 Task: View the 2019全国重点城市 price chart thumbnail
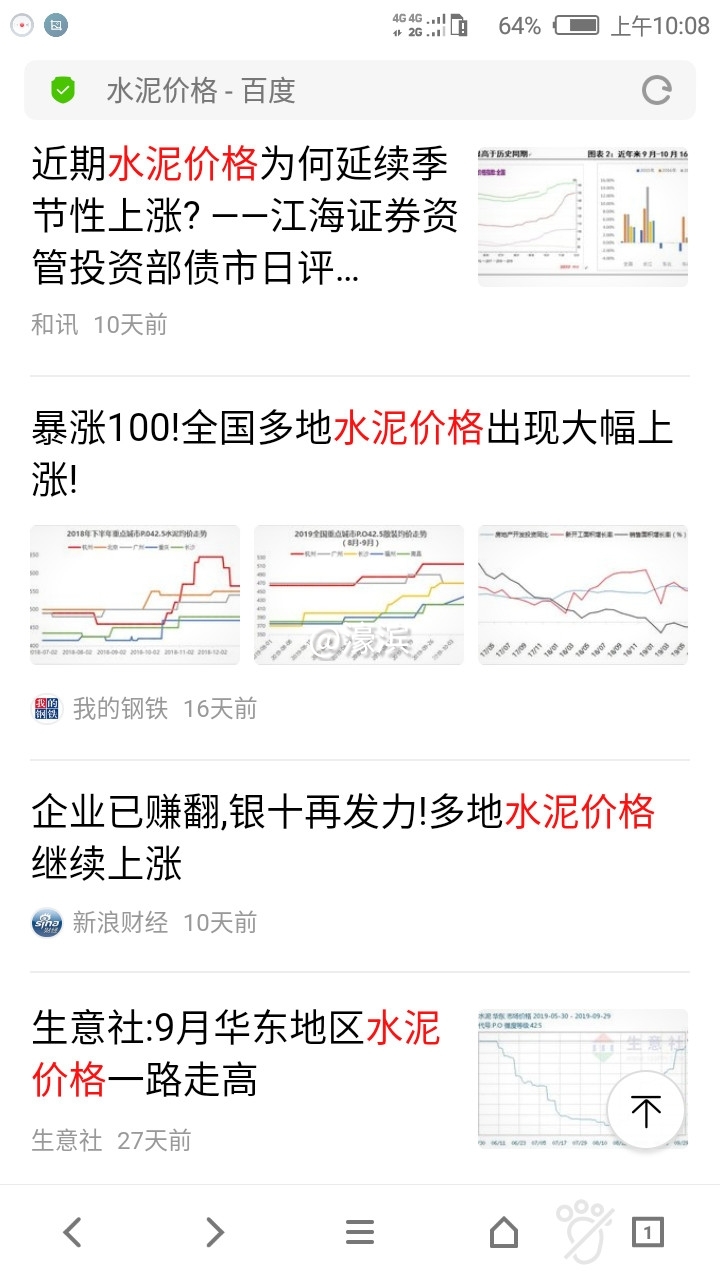359,594
